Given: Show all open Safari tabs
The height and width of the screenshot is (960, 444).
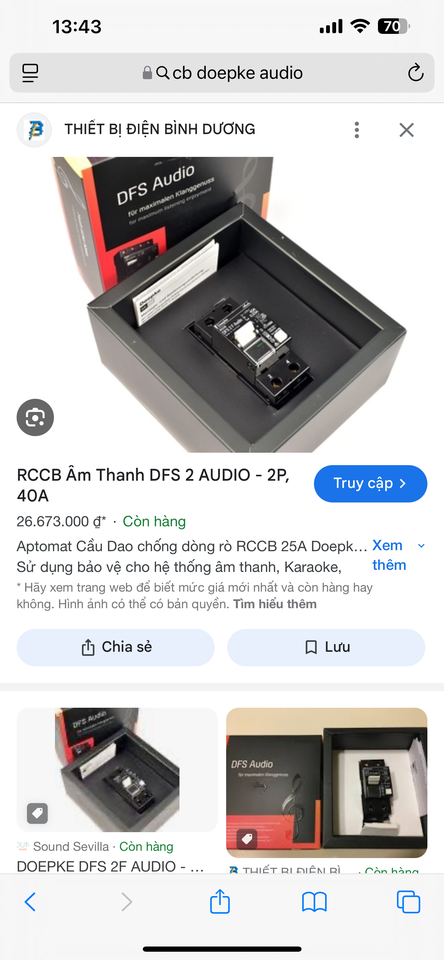Looking at the screenshot, I should 408,902.
